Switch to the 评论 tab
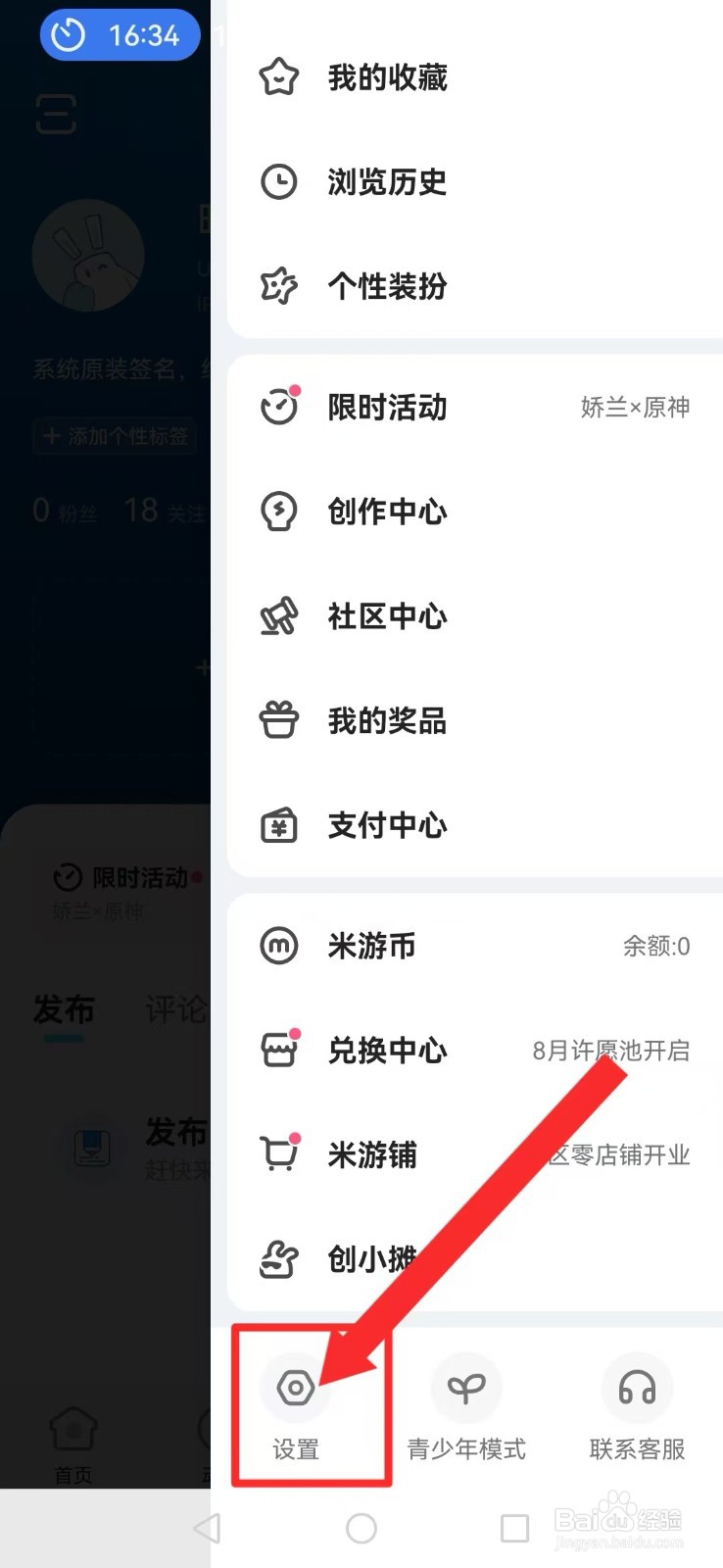The width and height of the screenshot is (723, 1568). 176,1009
